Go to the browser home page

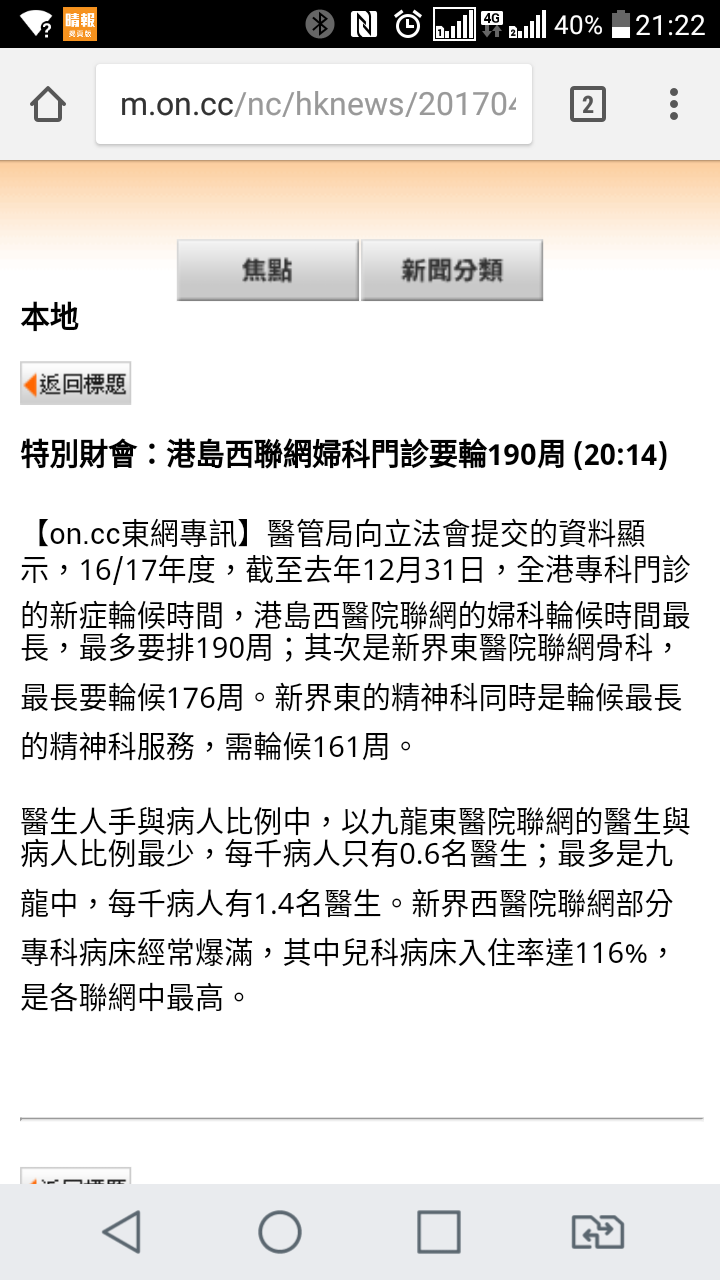click(x=48, y=104)
